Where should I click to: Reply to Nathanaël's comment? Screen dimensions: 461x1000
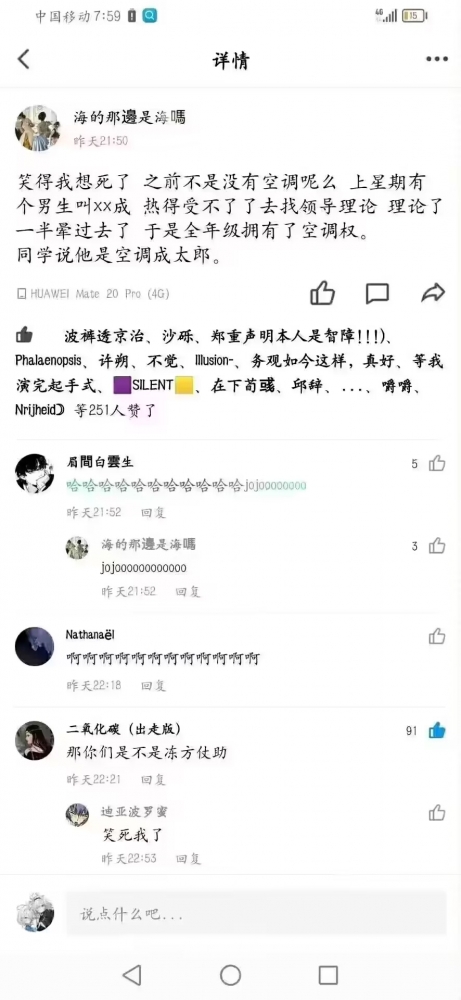pyautogui.click(x=153, y=686)
